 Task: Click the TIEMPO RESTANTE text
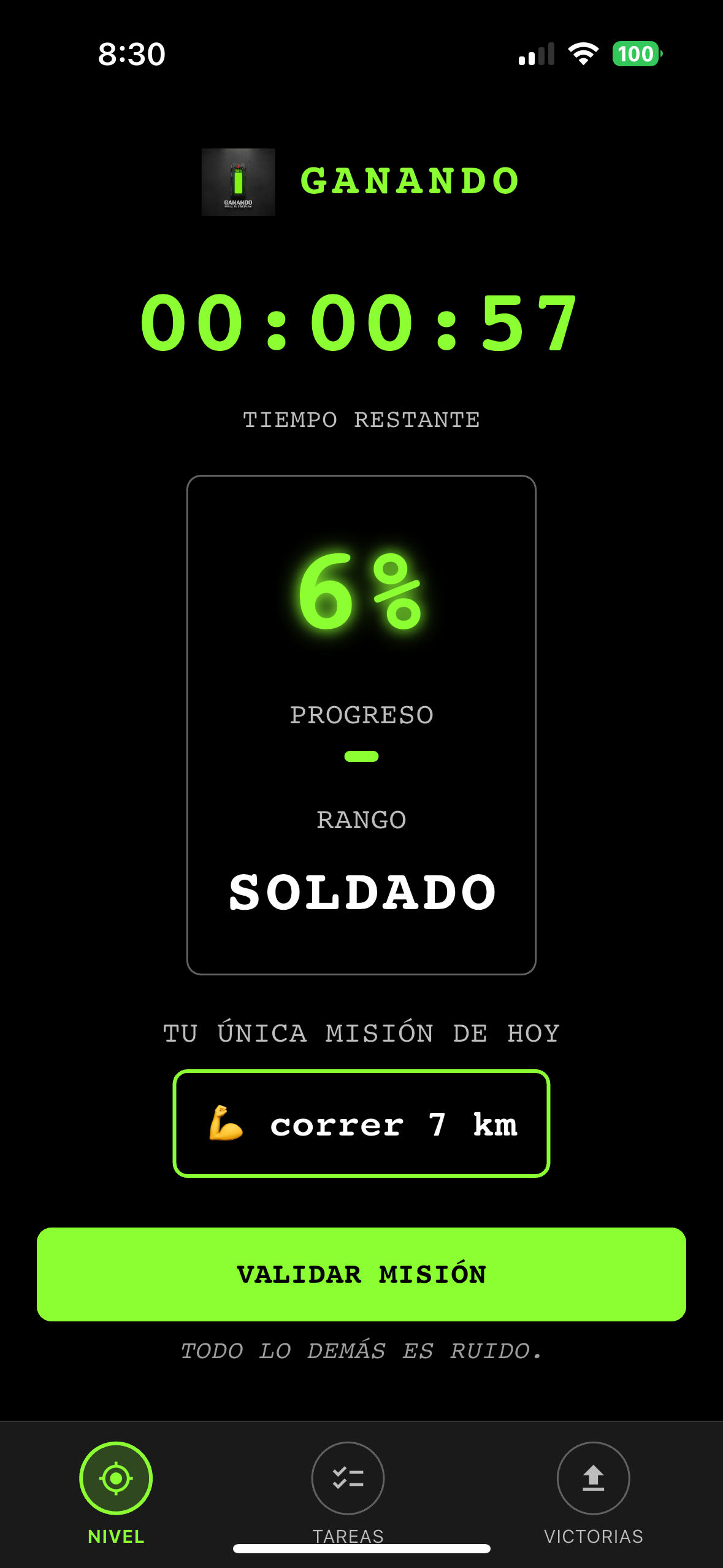pyautogui.click(x=361, y=420)
